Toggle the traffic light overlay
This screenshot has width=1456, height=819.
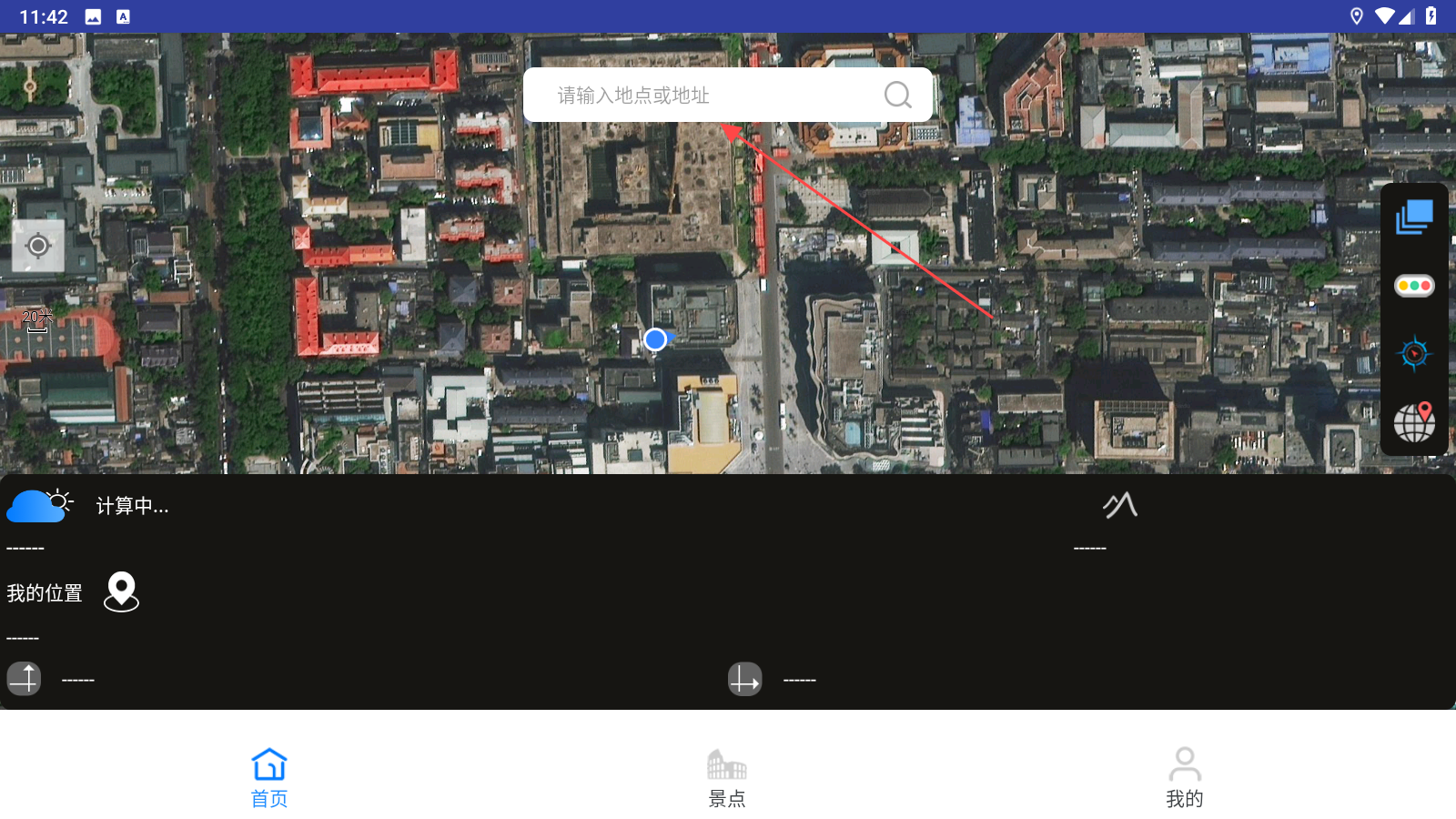[1414, 286]
